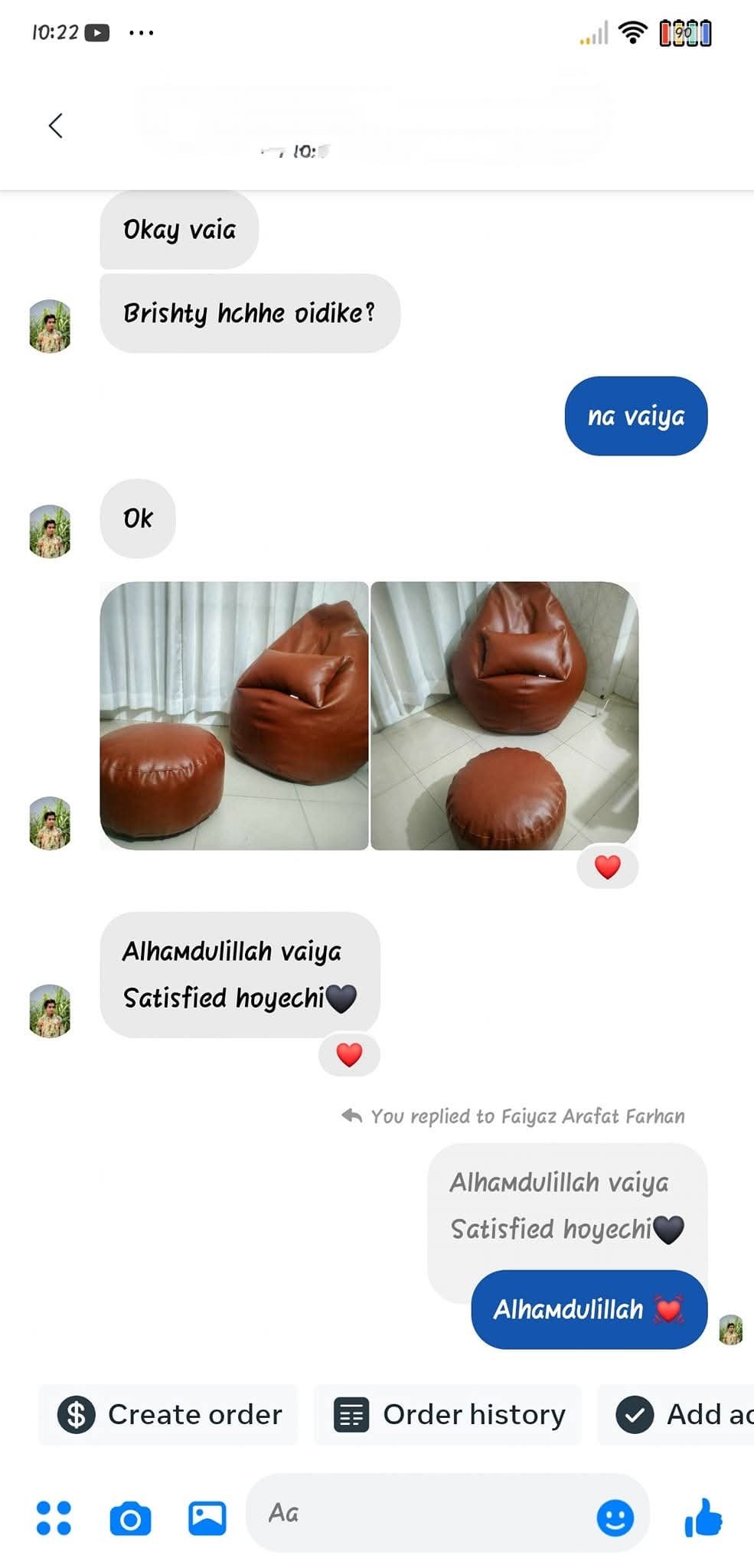View the heart reaction on the photos
Viewport: 754px width, 1568px height.
pos(607,867)
